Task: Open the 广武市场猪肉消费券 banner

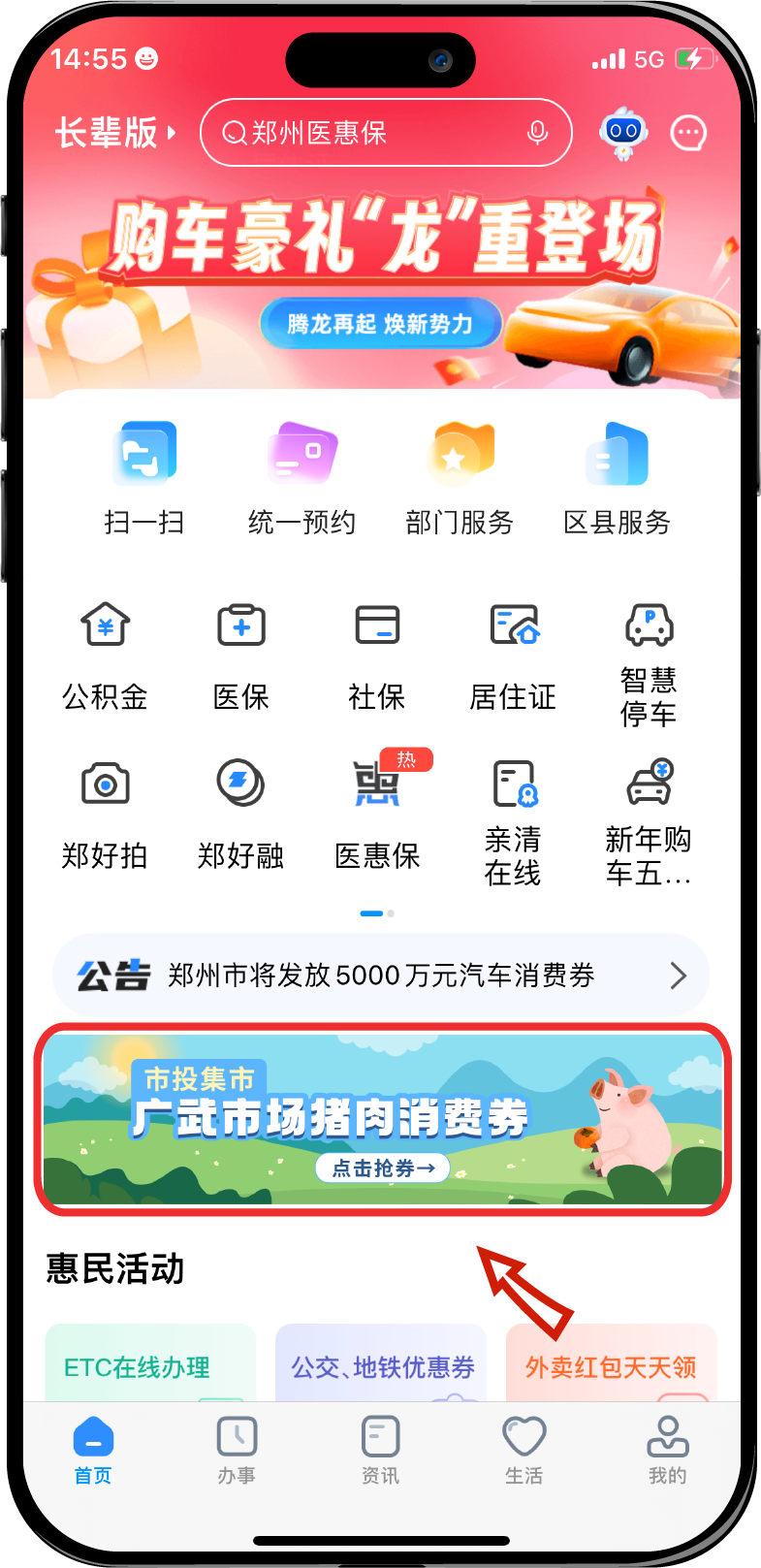Action: tap(382, 1119)
